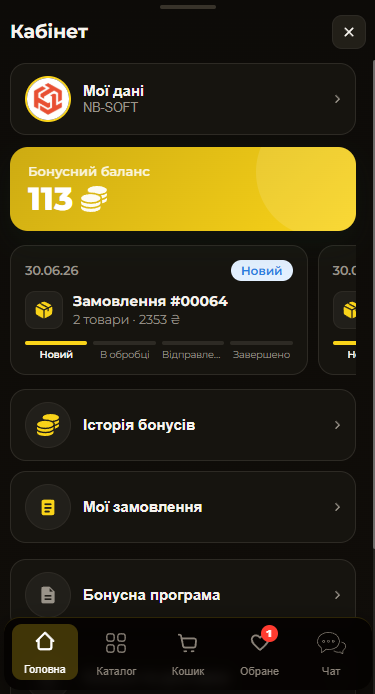Open order Замовлення #00064
The height and width of the screenshot is (694, 375).
159,310
